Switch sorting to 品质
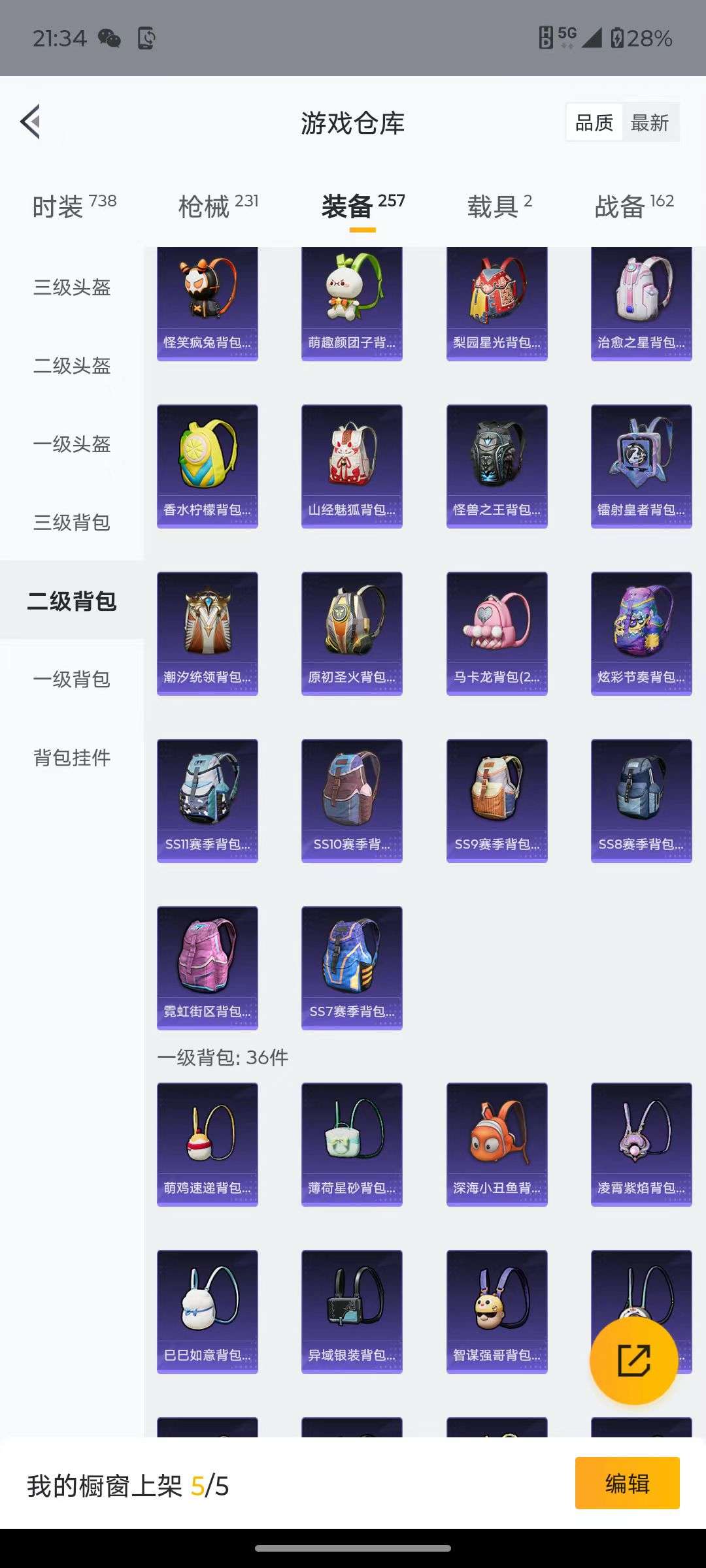The image size is (706, 1568). [x=594, y=122]
